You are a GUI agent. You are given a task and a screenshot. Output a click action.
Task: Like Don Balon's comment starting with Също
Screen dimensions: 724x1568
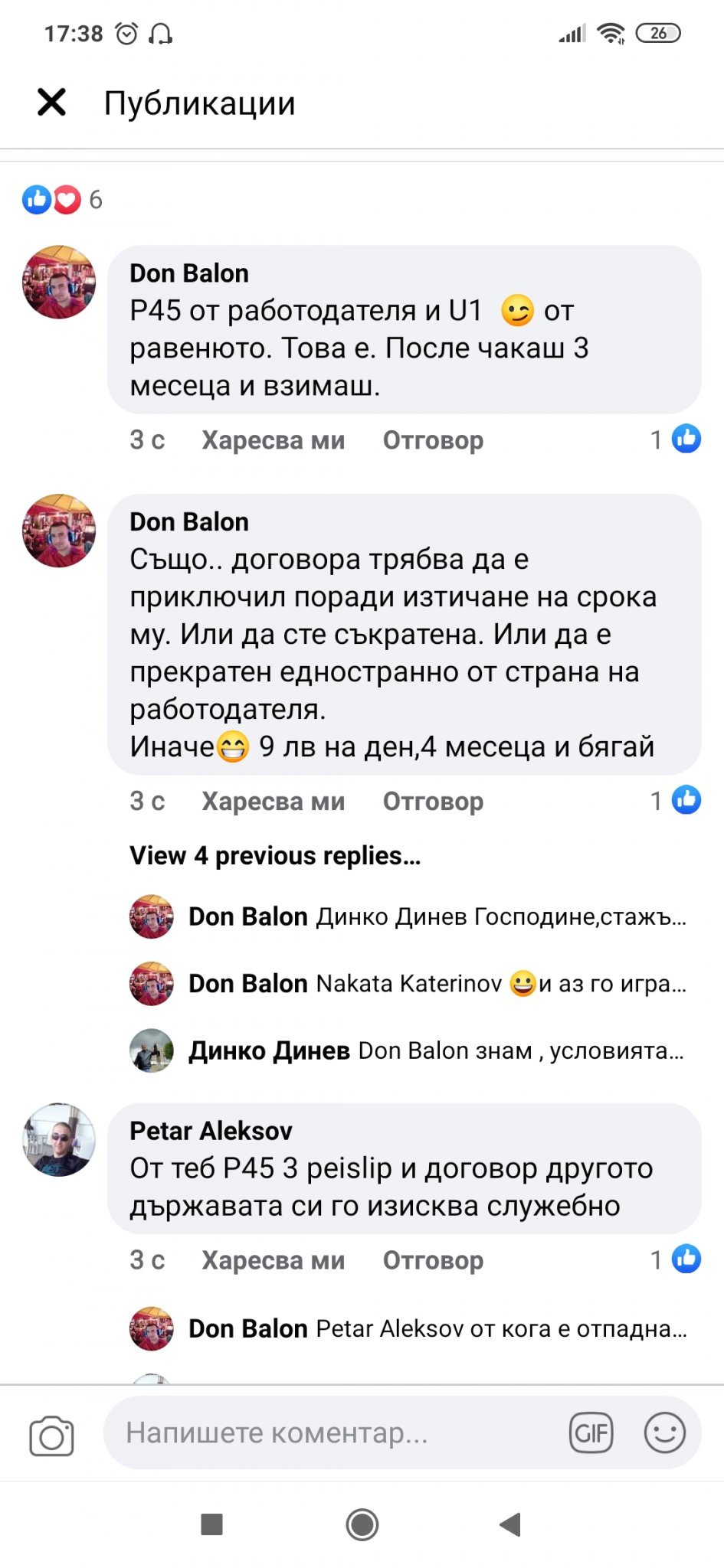[273, 802]
